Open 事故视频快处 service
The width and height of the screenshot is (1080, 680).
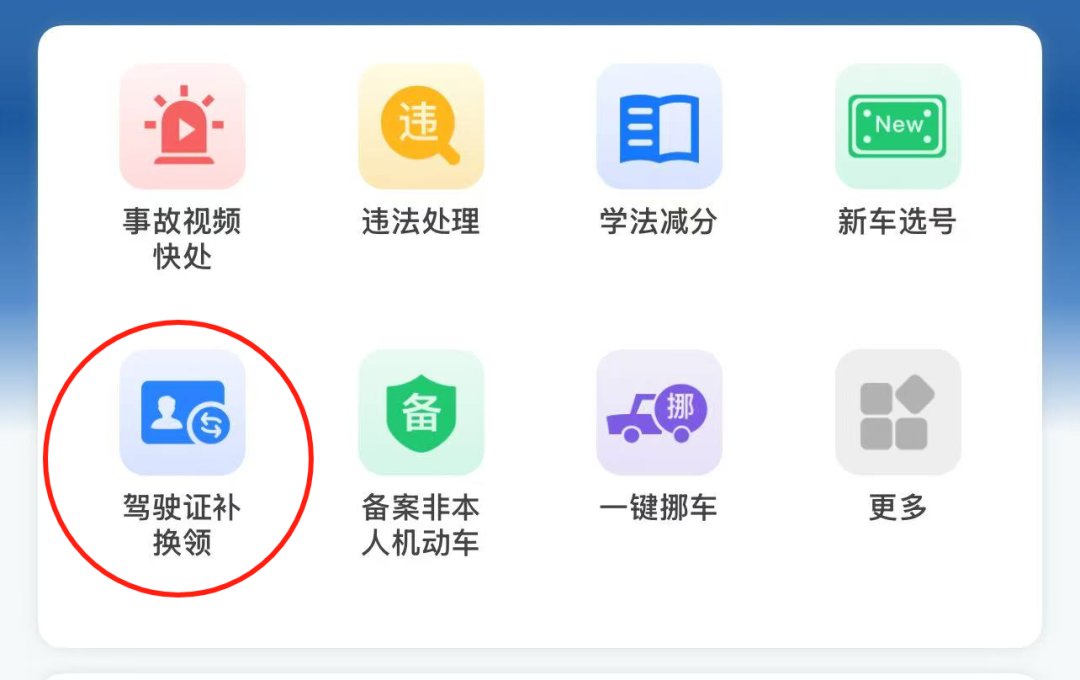point(182,127)
